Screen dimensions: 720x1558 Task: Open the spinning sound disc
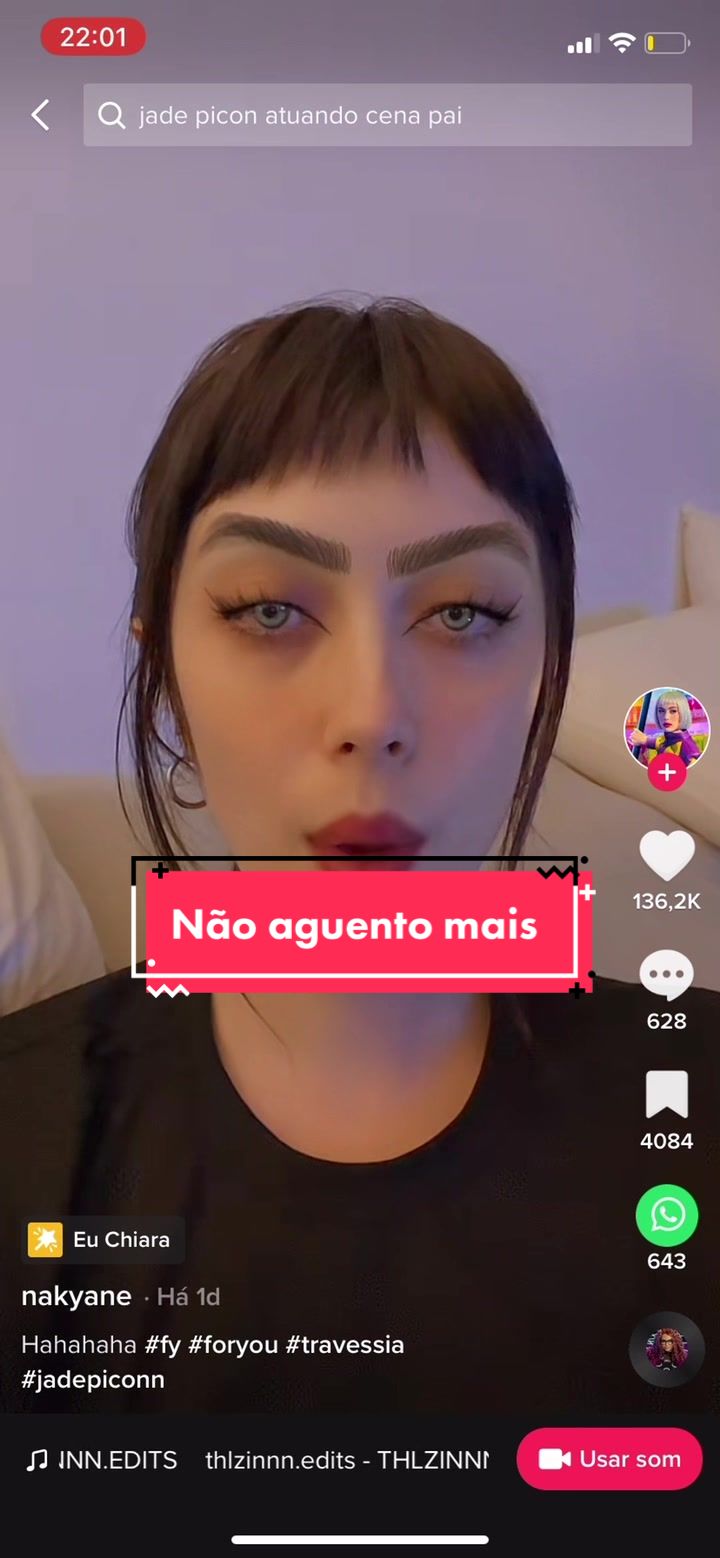(x=666, y=1349)
